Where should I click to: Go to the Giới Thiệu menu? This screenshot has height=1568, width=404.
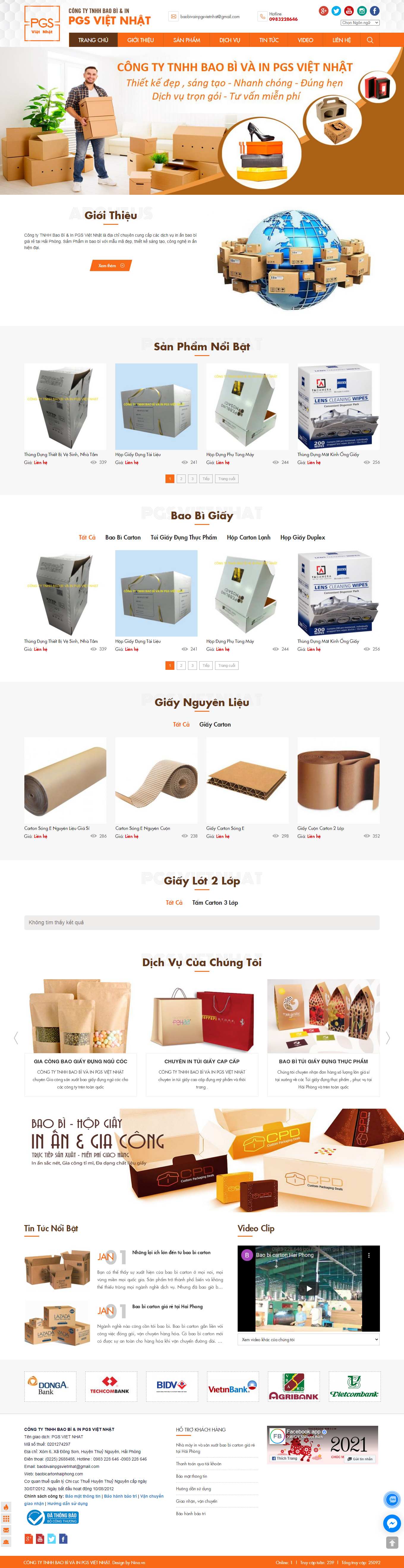coord(140,40)
